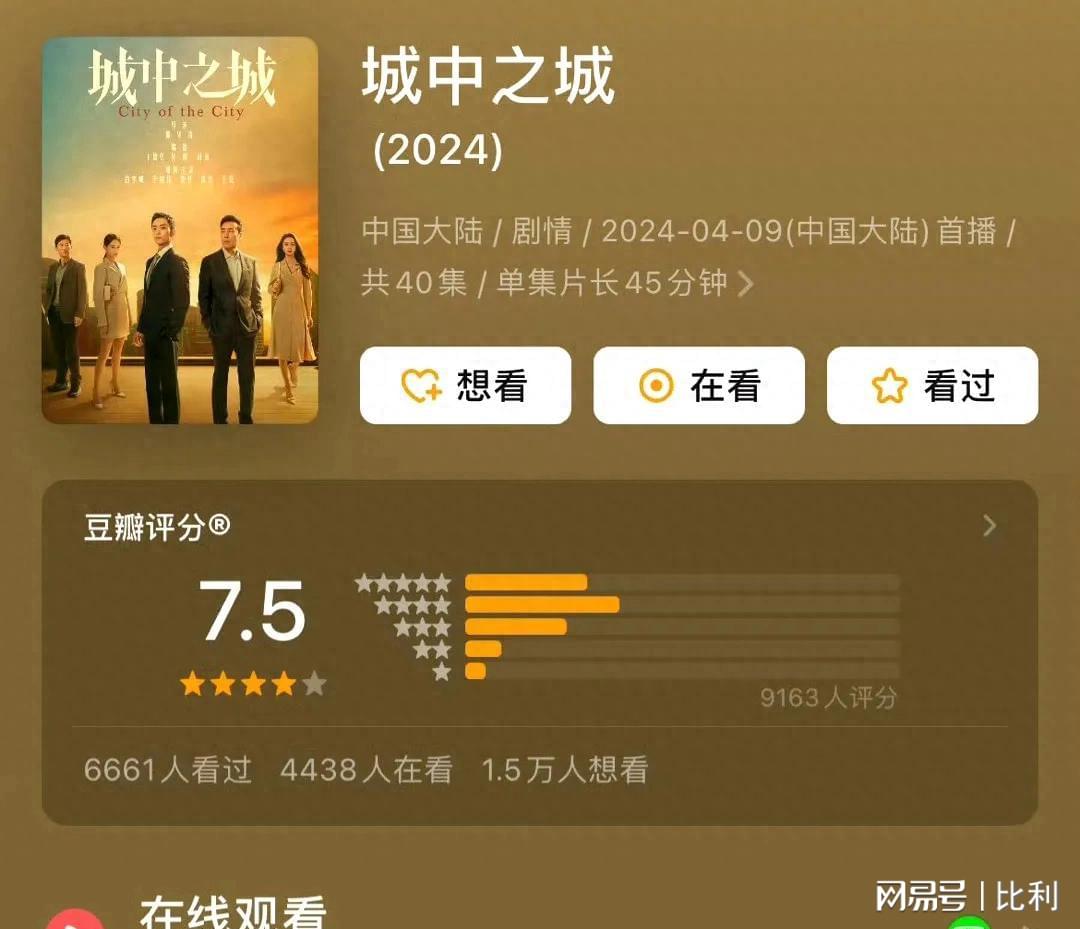Mark the show as 看过
The height and width of the screenshot is (929, 1080).
[932, 386]
